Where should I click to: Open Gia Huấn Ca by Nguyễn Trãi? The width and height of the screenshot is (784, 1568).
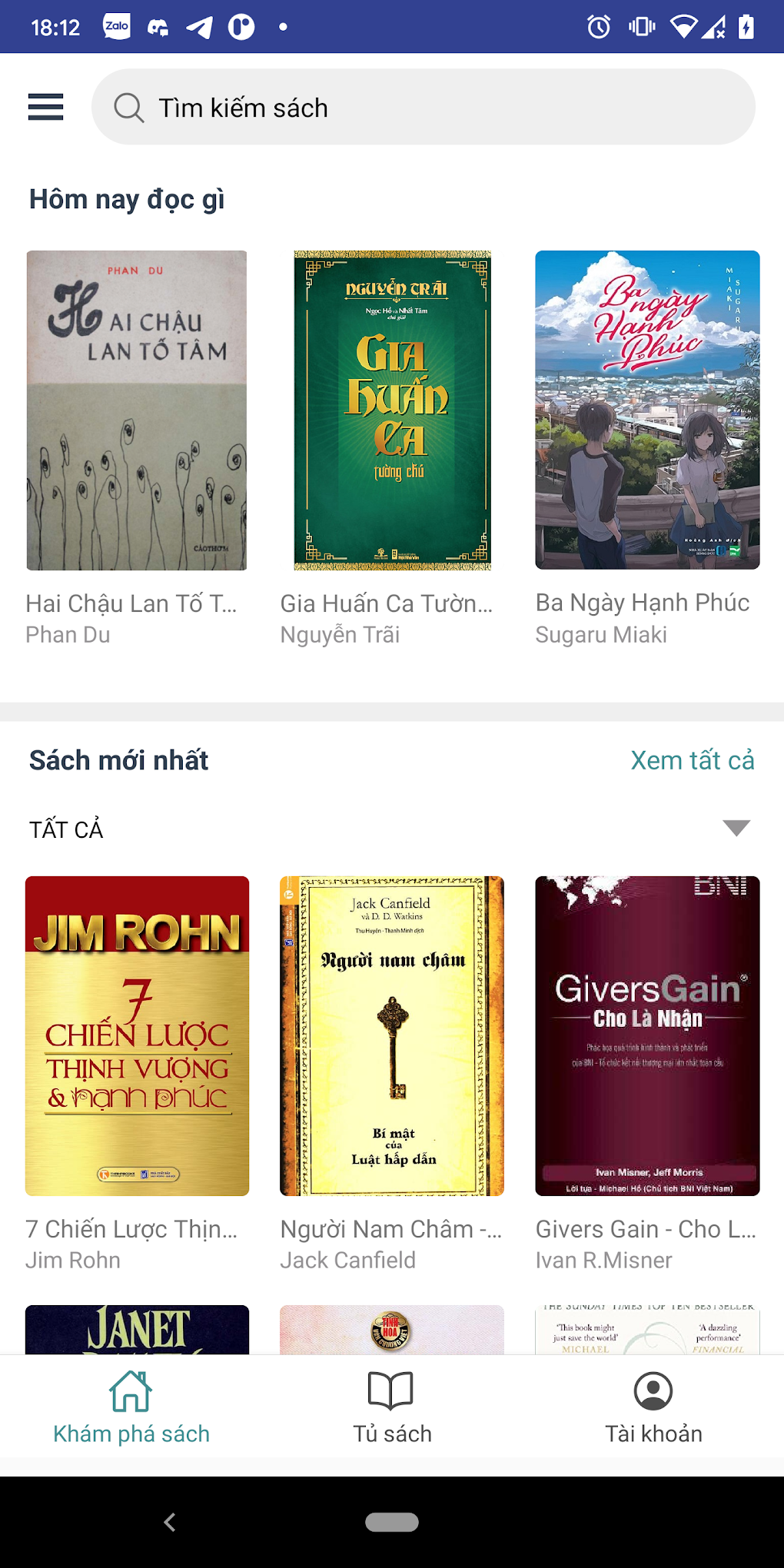coord(392,410)
